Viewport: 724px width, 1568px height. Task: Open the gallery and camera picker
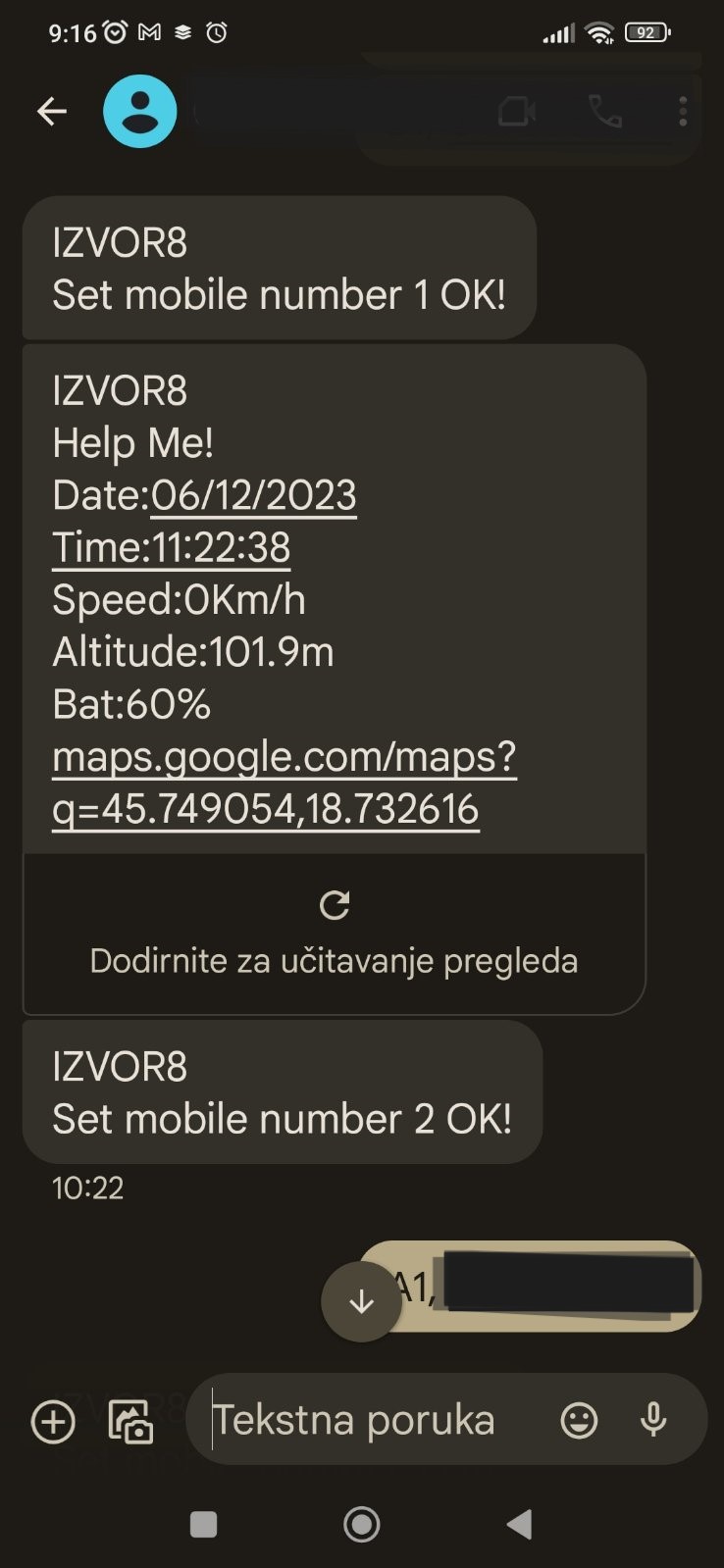pos(130,1421)
